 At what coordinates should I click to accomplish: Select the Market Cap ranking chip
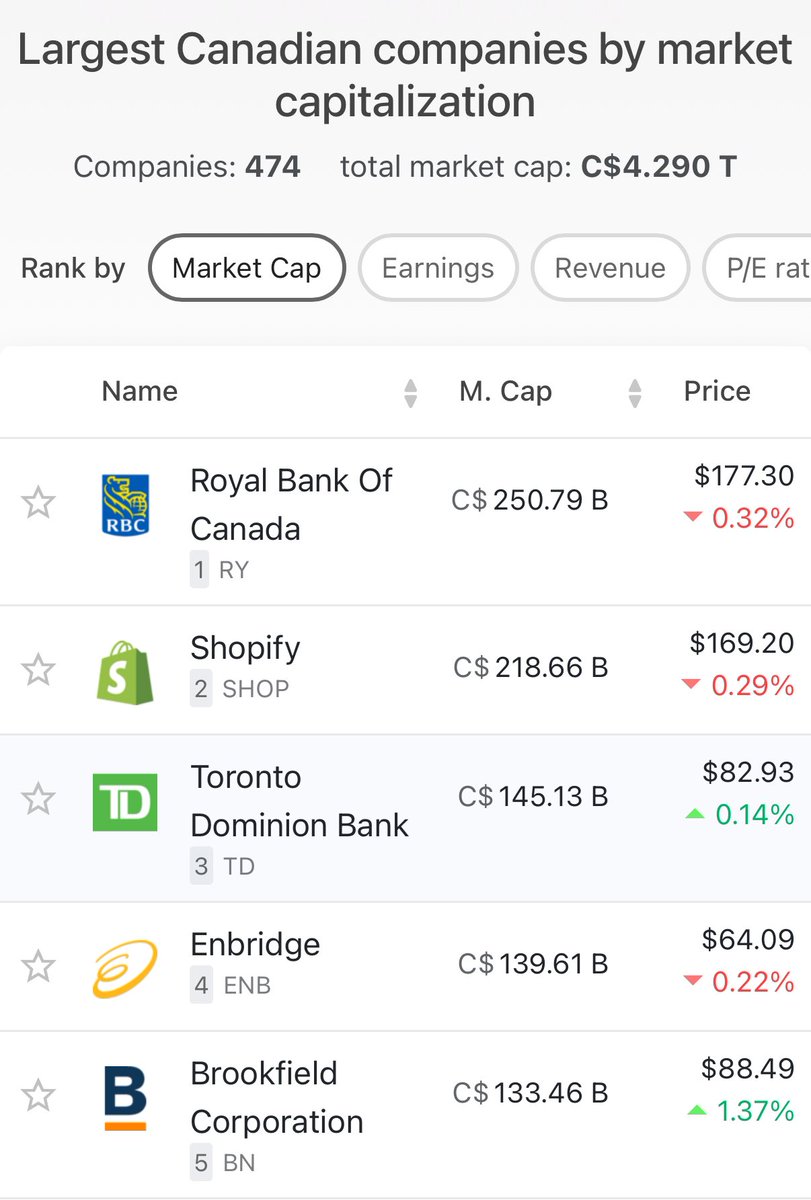coord(247,268)
